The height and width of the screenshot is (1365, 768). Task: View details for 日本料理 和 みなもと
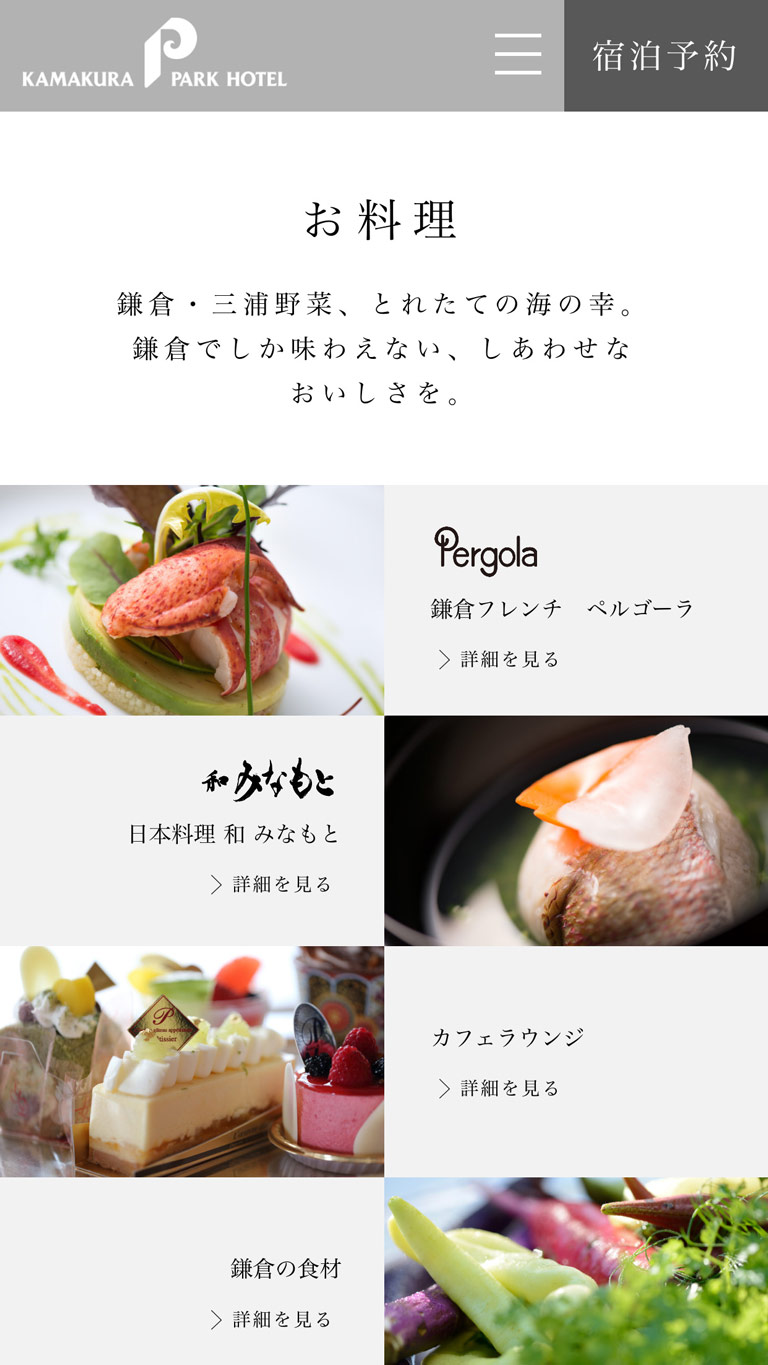tap(271, 884)
